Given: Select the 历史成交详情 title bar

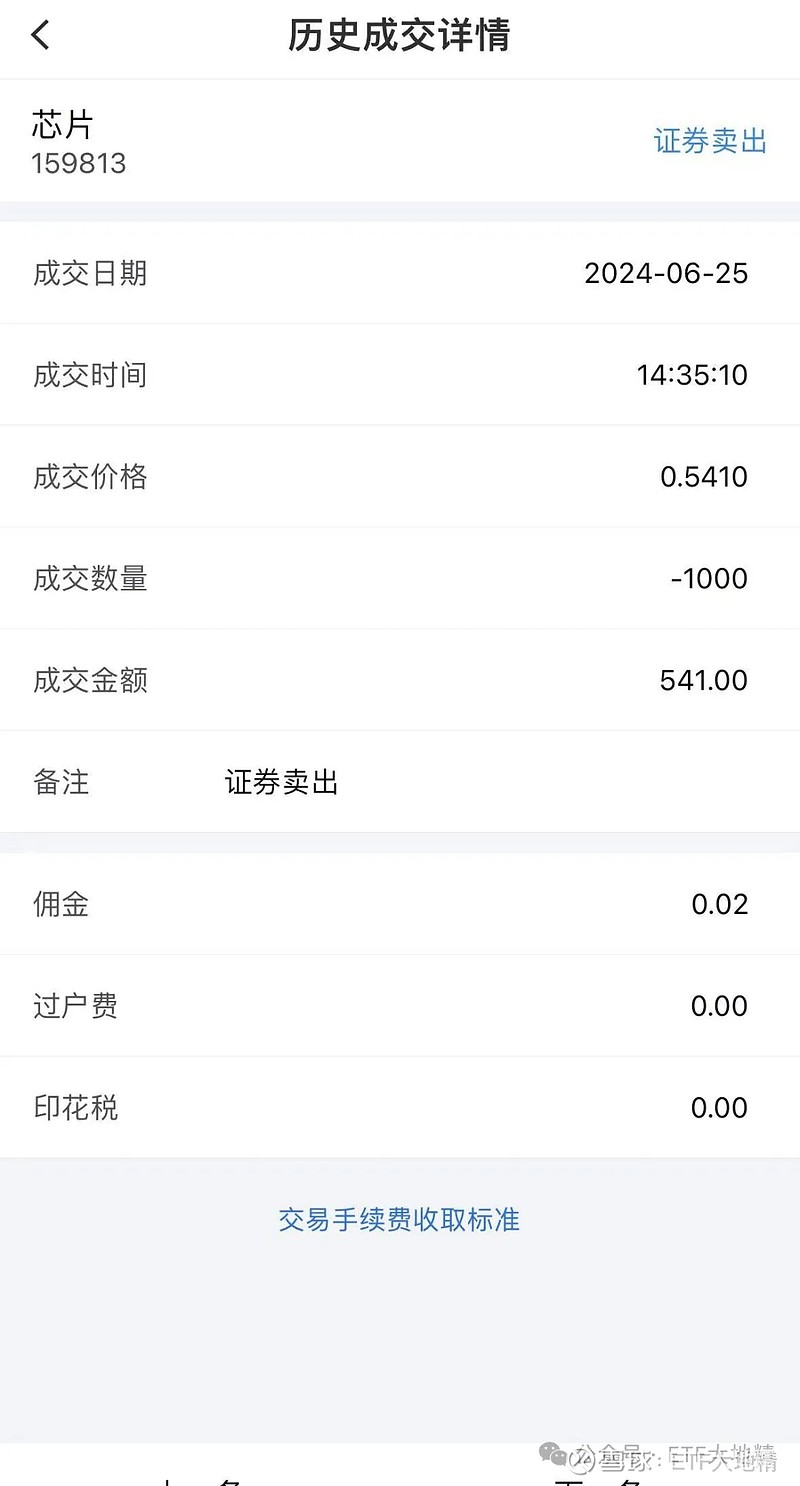Looking at the screenshot, I should 399,35.
